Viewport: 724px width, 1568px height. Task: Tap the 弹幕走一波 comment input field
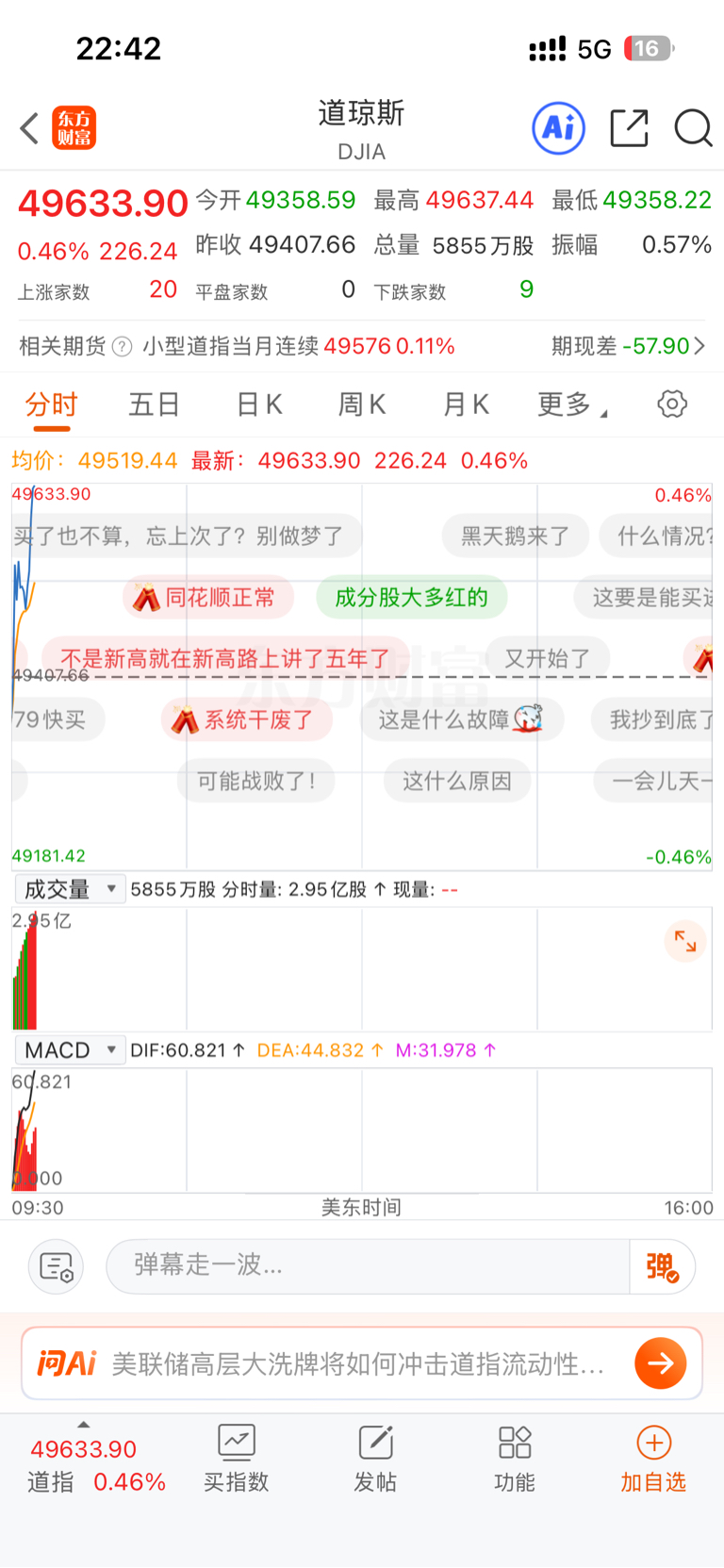pyautogui.click(x=368, y=1265)
